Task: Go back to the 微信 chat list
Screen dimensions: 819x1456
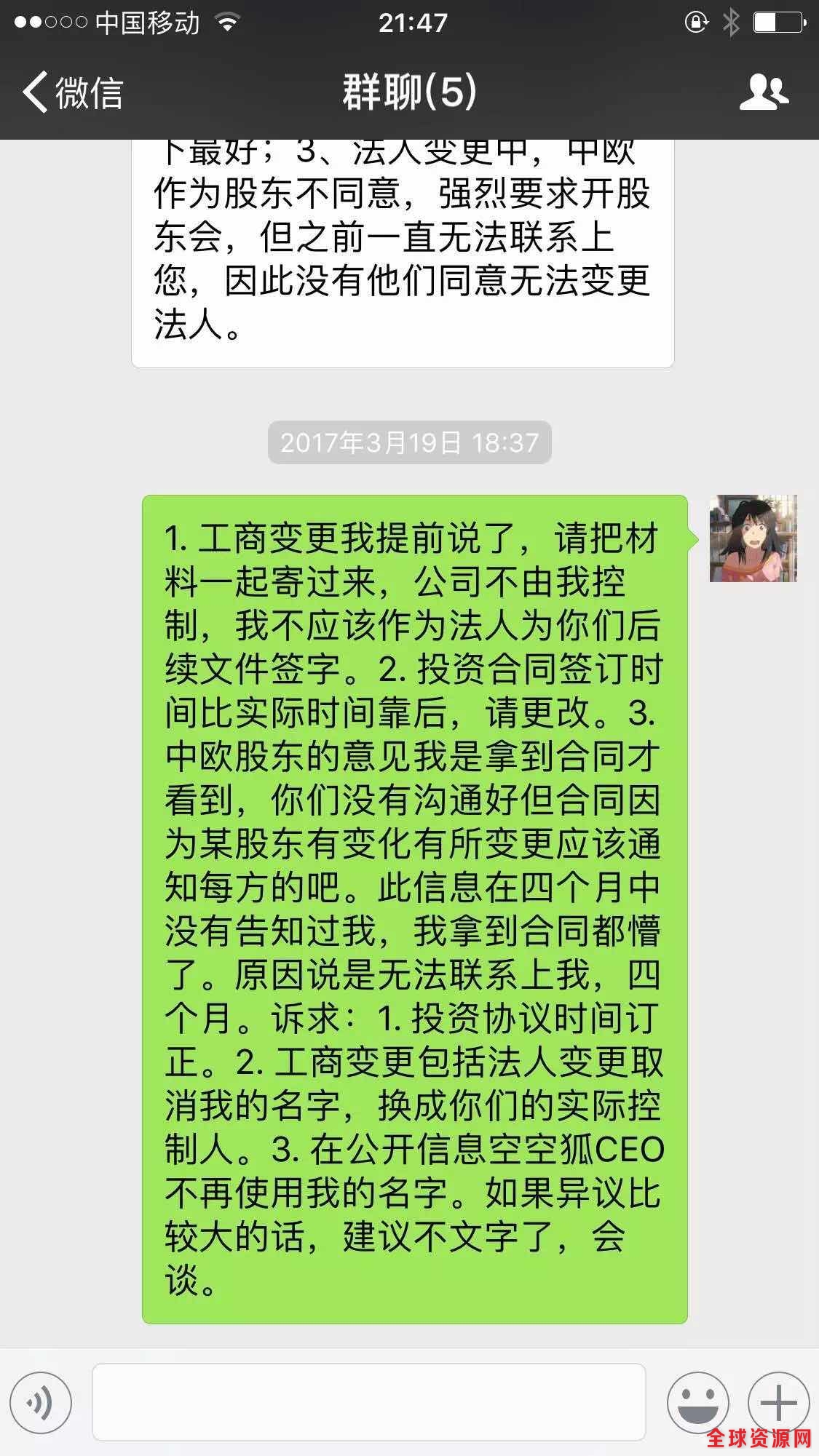Action: [73, 92]
